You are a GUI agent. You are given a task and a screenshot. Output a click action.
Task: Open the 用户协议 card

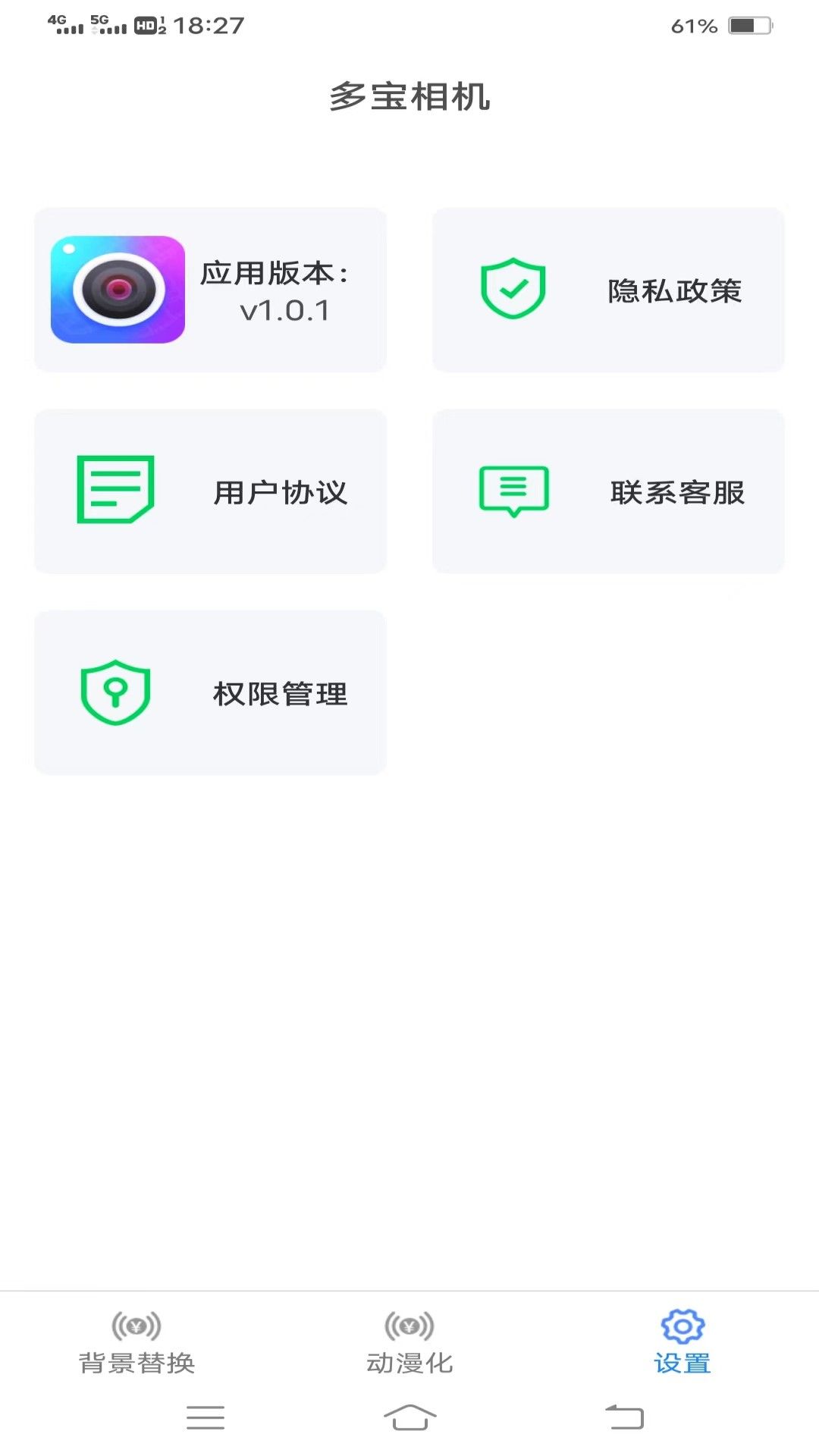tap(210, 490)
